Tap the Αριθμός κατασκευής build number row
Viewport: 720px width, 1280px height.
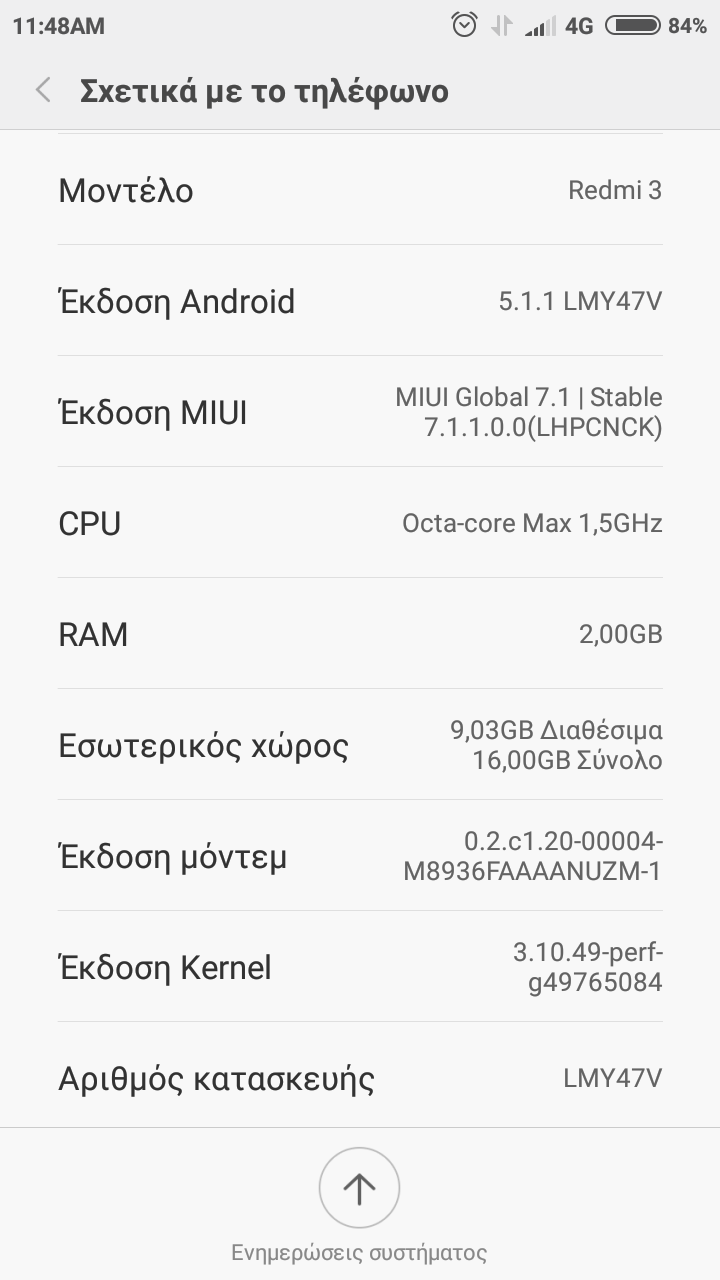[360, 1078]
